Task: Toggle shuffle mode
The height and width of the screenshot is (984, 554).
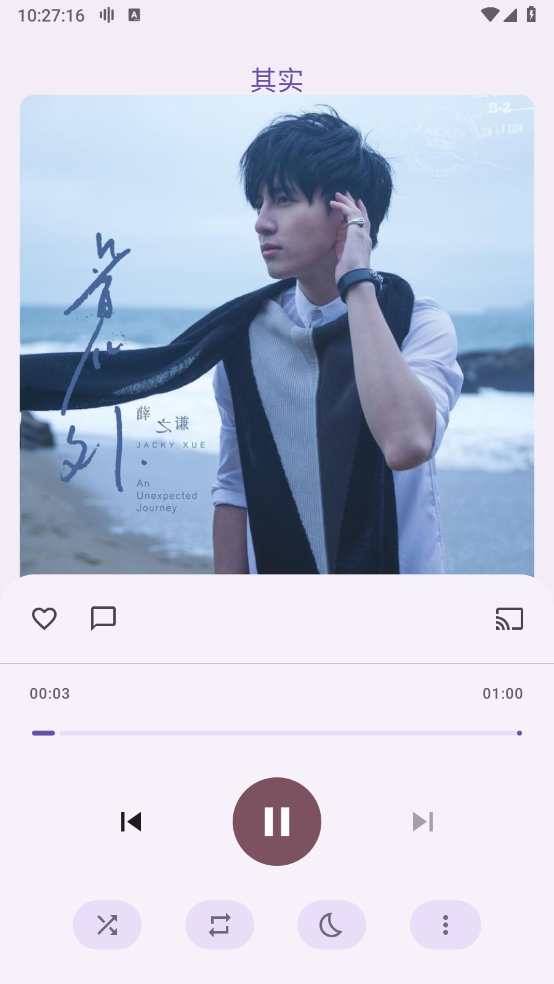Action: click(107, 925)
